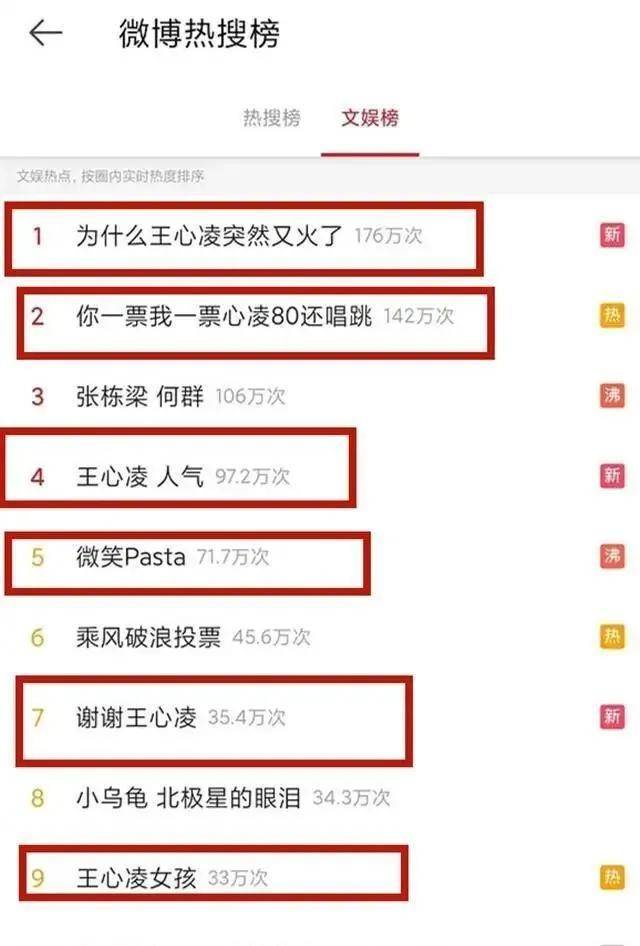Open topic 为什么王心凌突然又火了
This screenshot has width=640, height=946.
click(x=210, y=237)
